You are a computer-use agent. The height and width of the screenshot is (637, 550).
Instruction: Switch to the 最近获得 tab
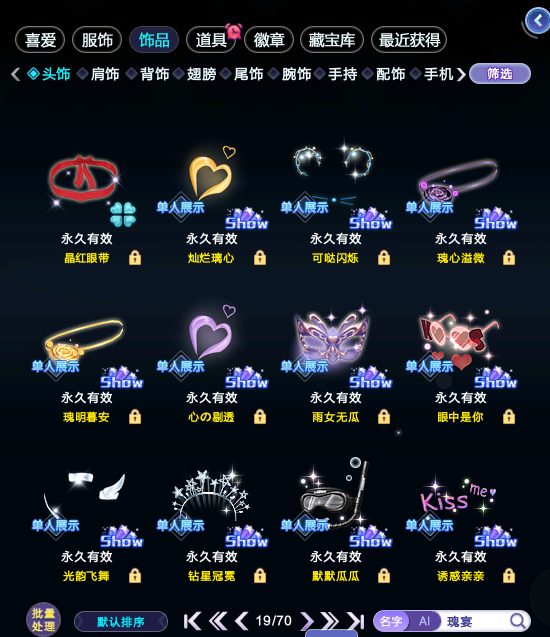pyautogui.click(x=409, y=40)
